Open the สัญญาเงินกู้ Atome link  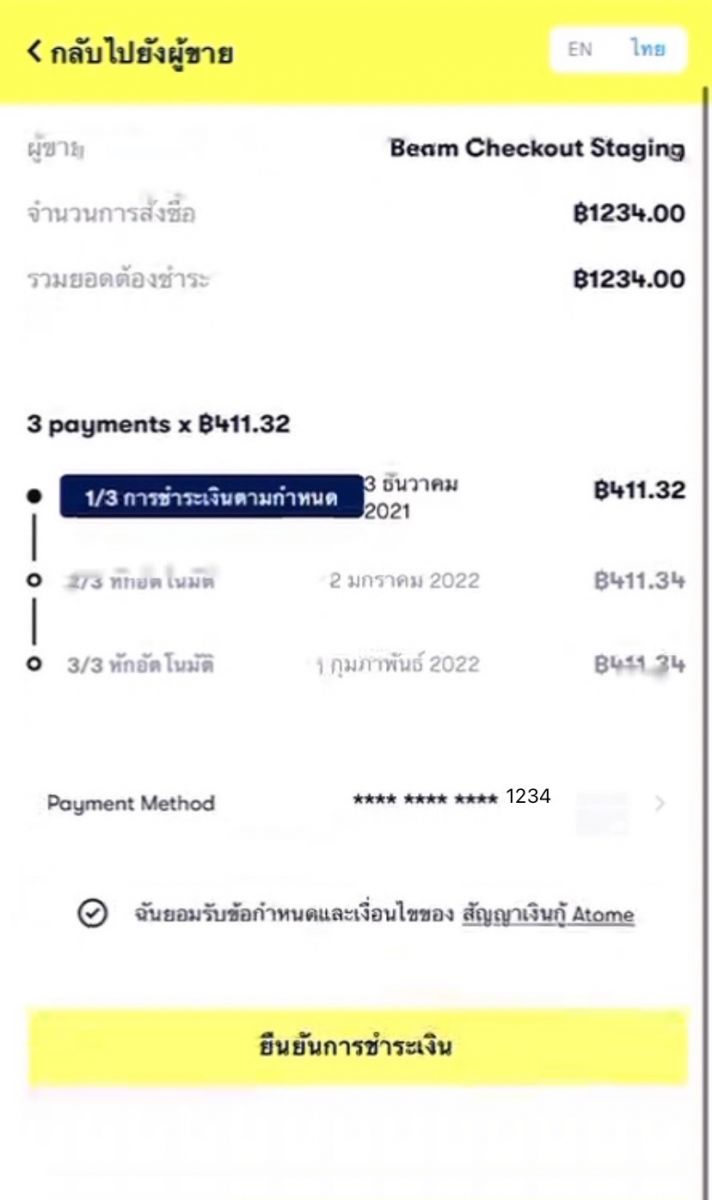pyautogui.click(x=548, y=914)
